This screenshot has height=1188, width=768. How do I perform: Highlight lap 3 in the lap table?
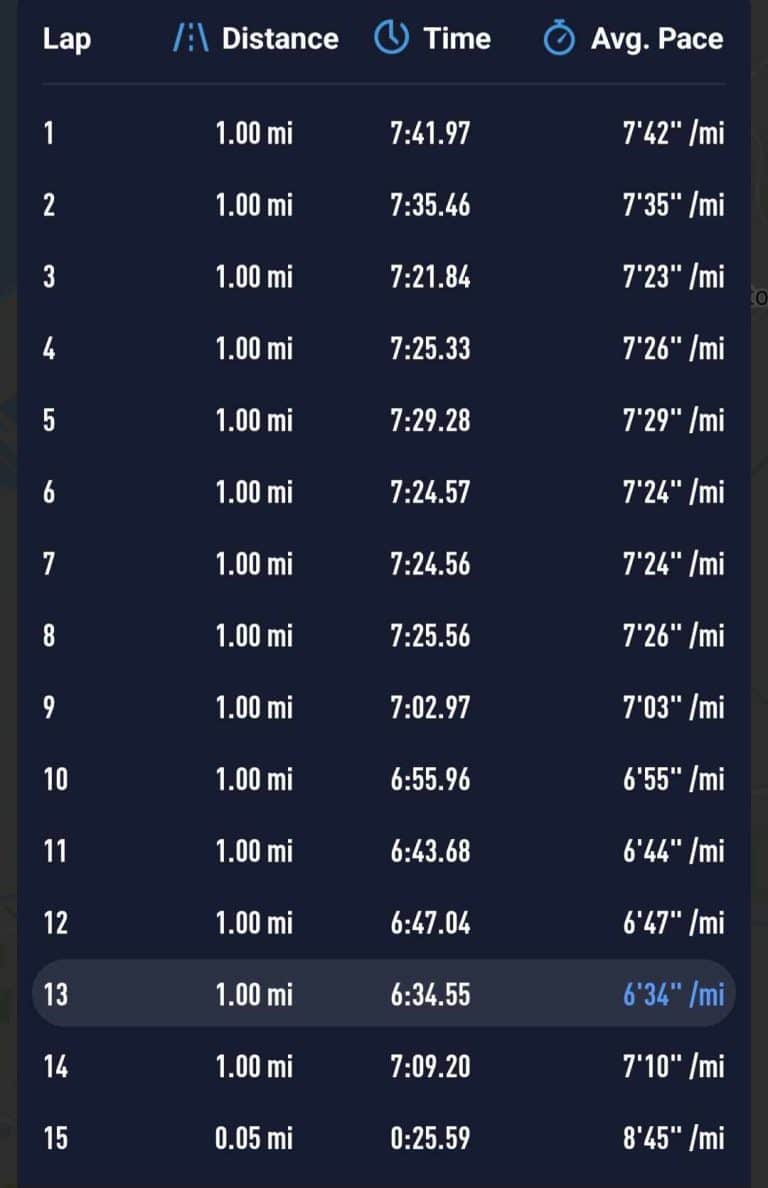(x=384, y=277)
